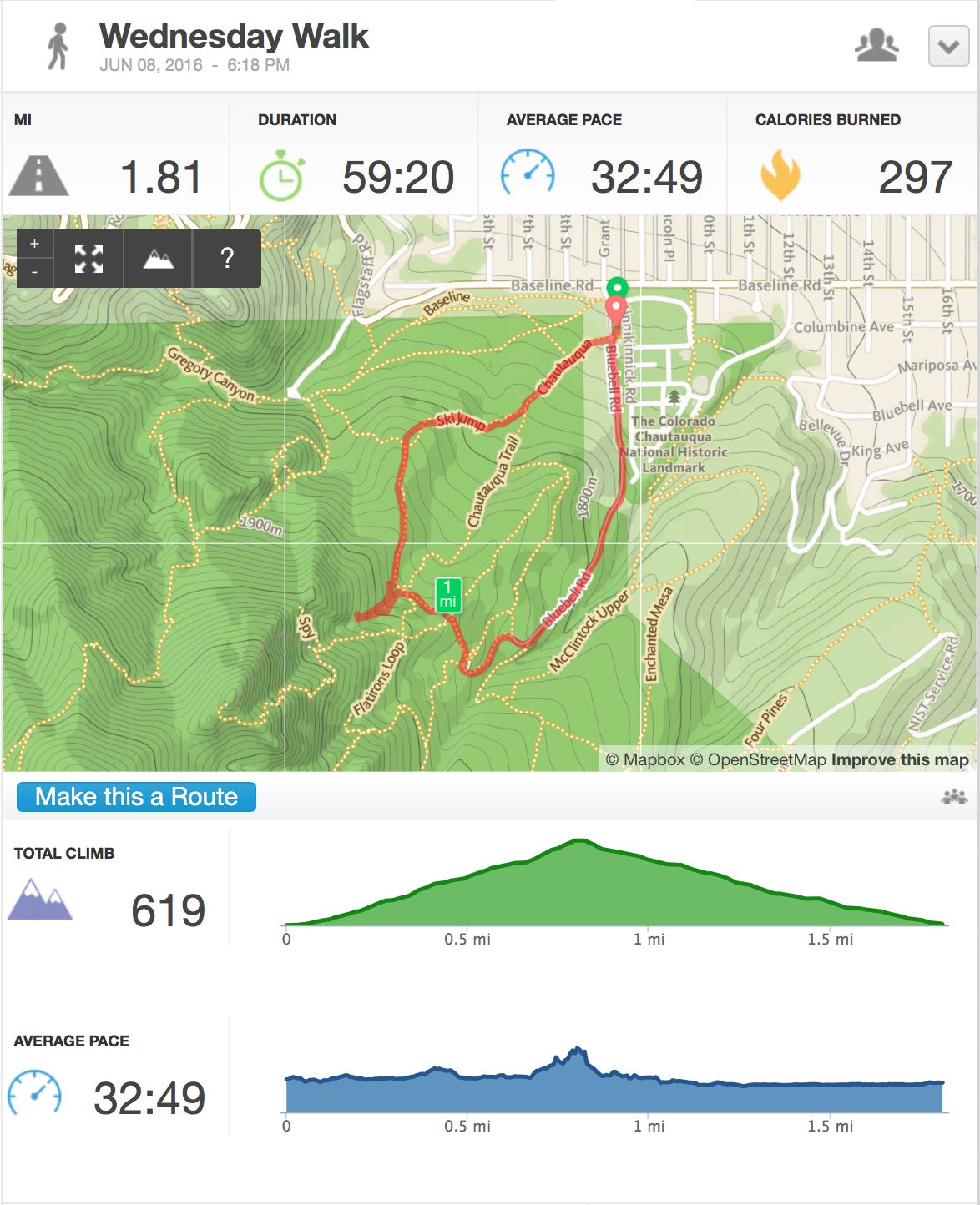Tap the 1 mi marker
980x1205 pixels.
[448, 595]
